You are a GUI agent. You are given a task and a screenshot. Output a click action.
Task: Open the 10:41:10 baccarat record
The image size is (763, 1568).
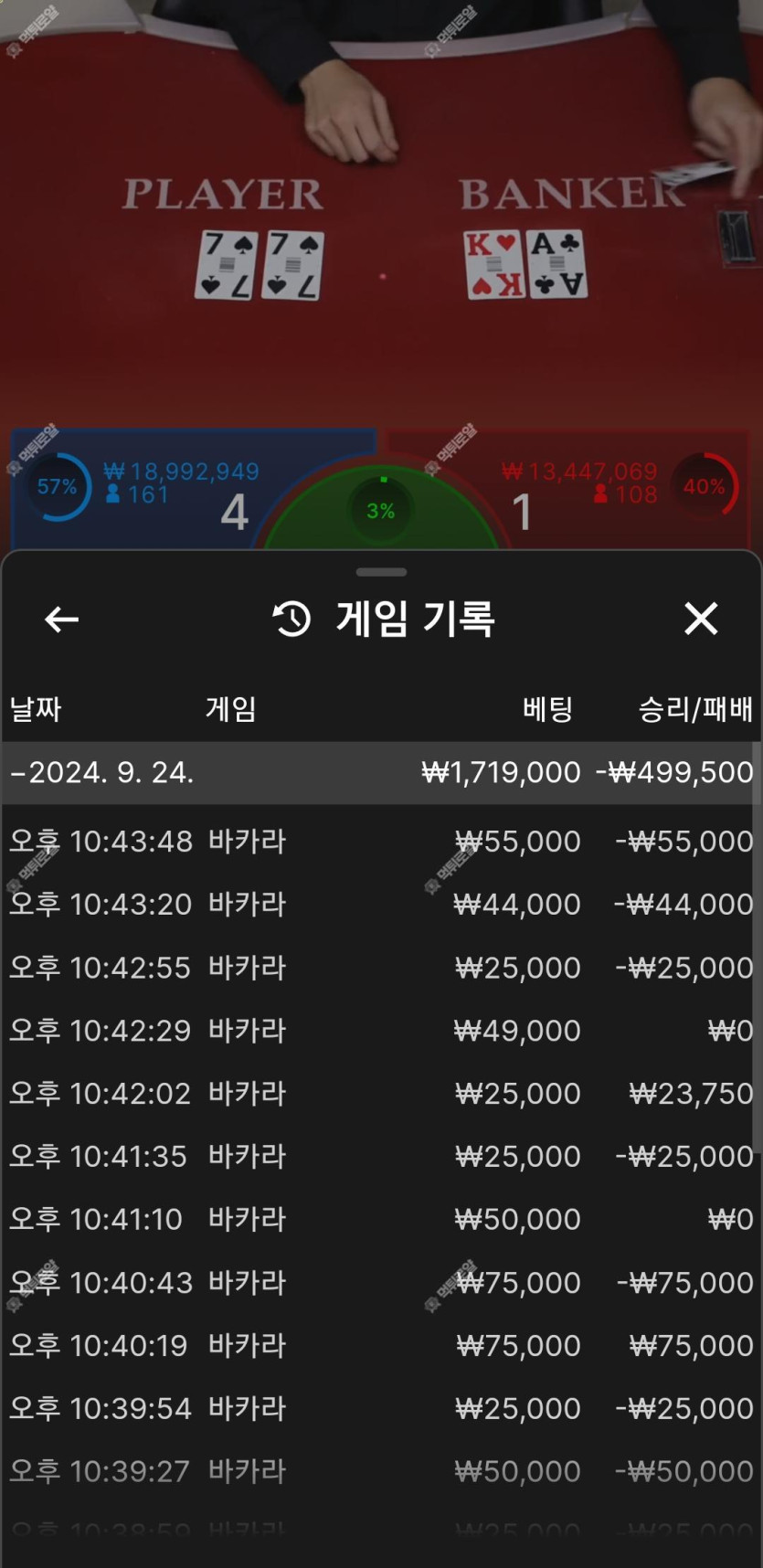(380, 1219)
